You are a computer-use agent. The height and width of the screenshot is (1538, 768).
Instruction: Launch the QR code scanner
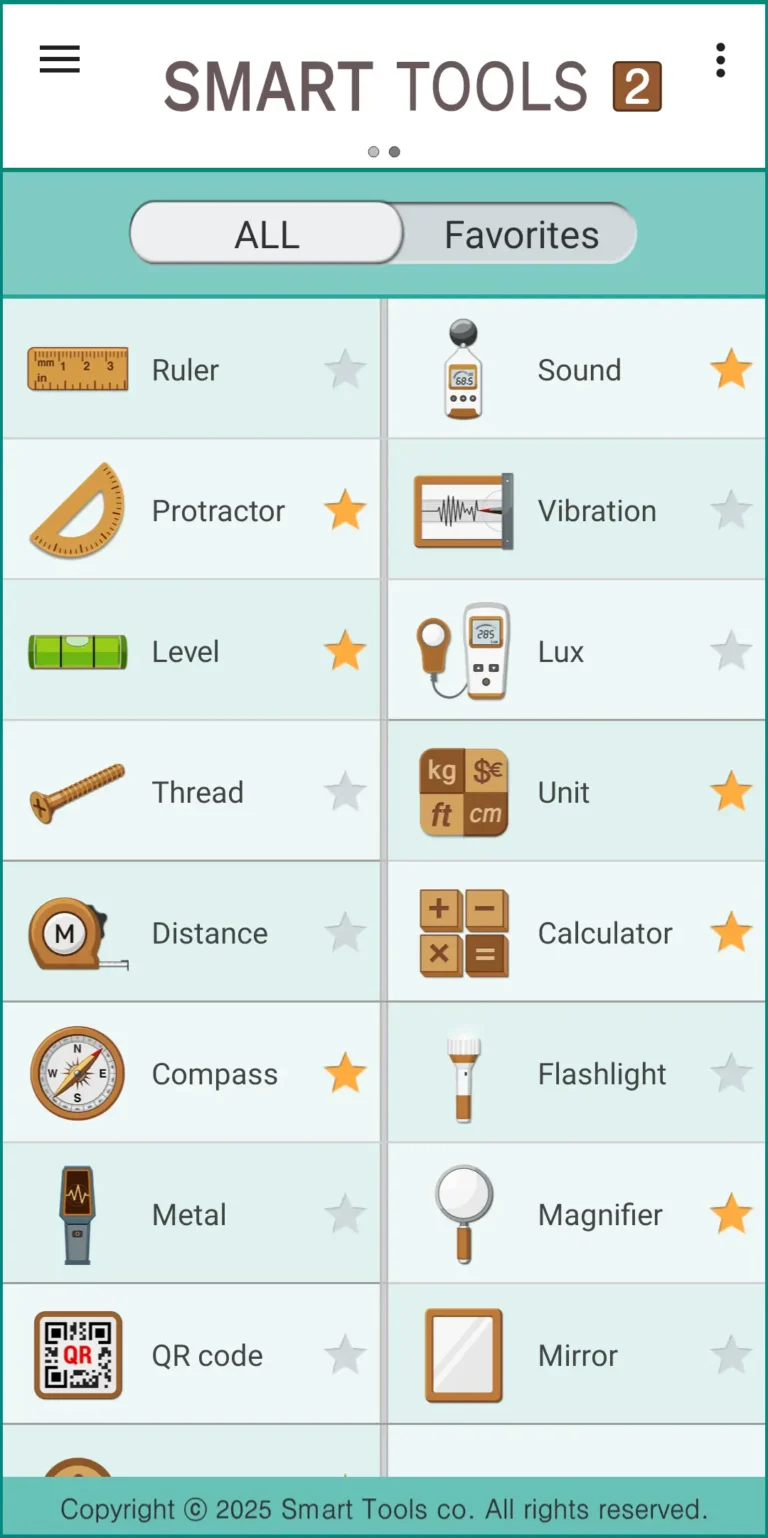tap(207, 1355)
